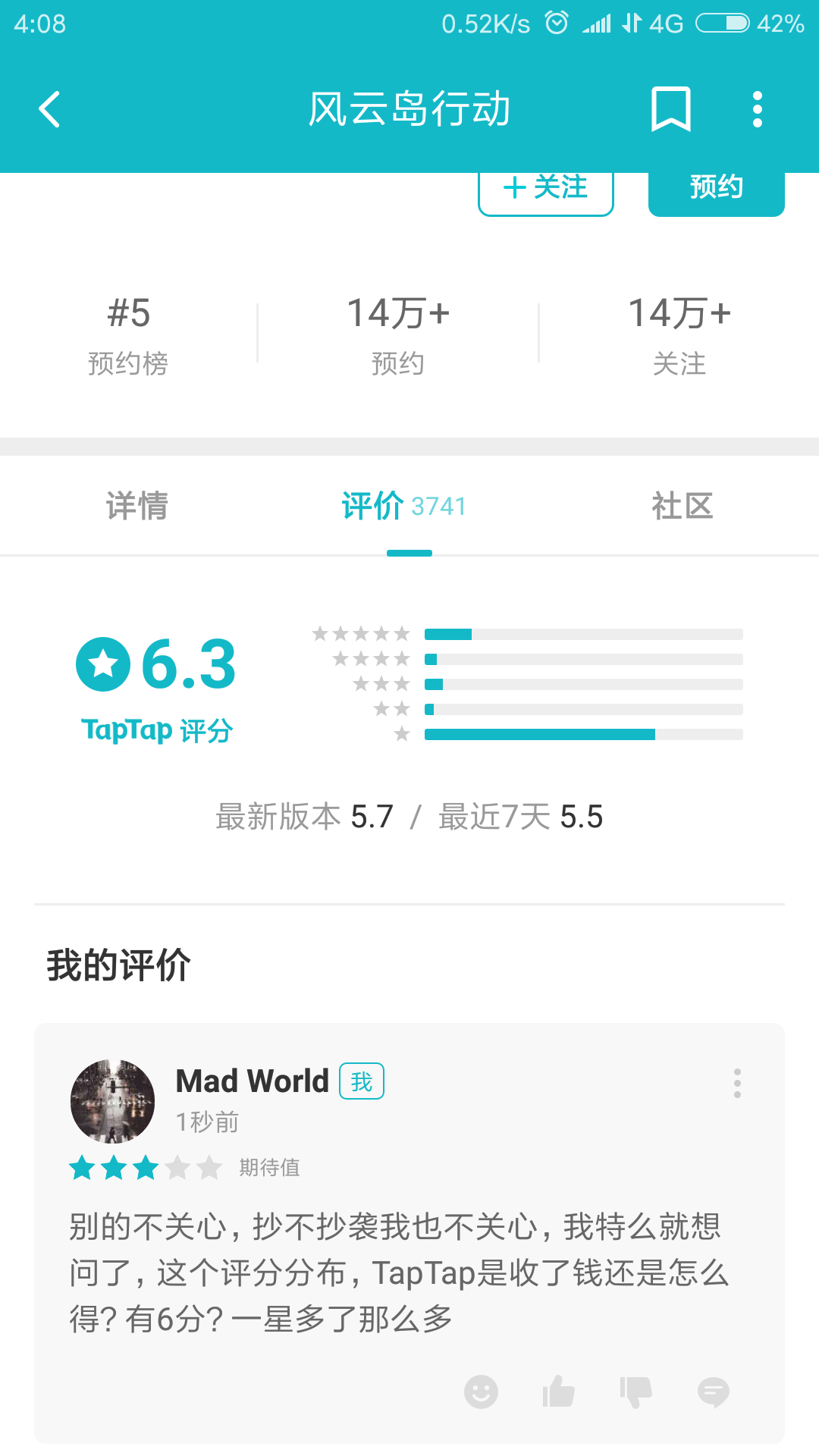819x1456 pixels.
Task: Dislike Mad World's review
Action: pos(635,1392)
